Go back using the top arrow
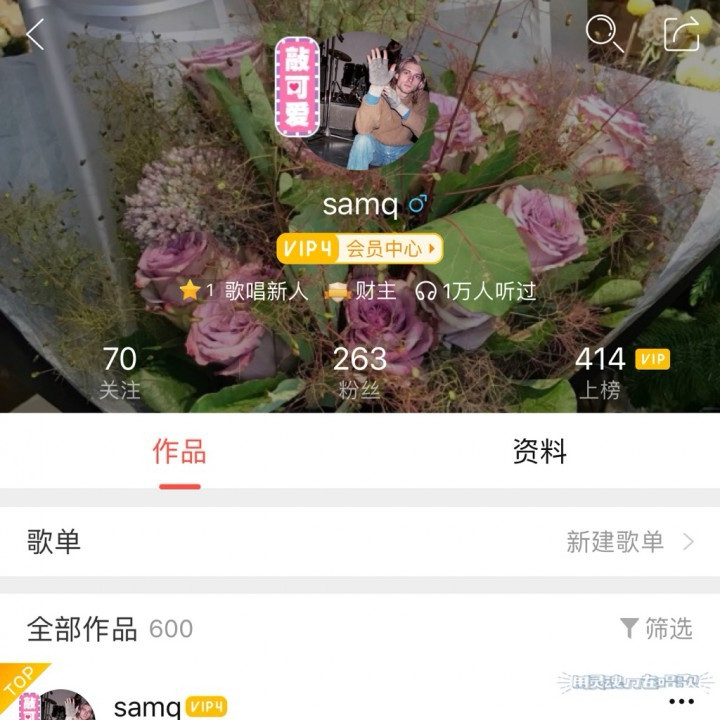Image resolution: width=720 pixels, height=720 pixels. (x=35, y=35)
